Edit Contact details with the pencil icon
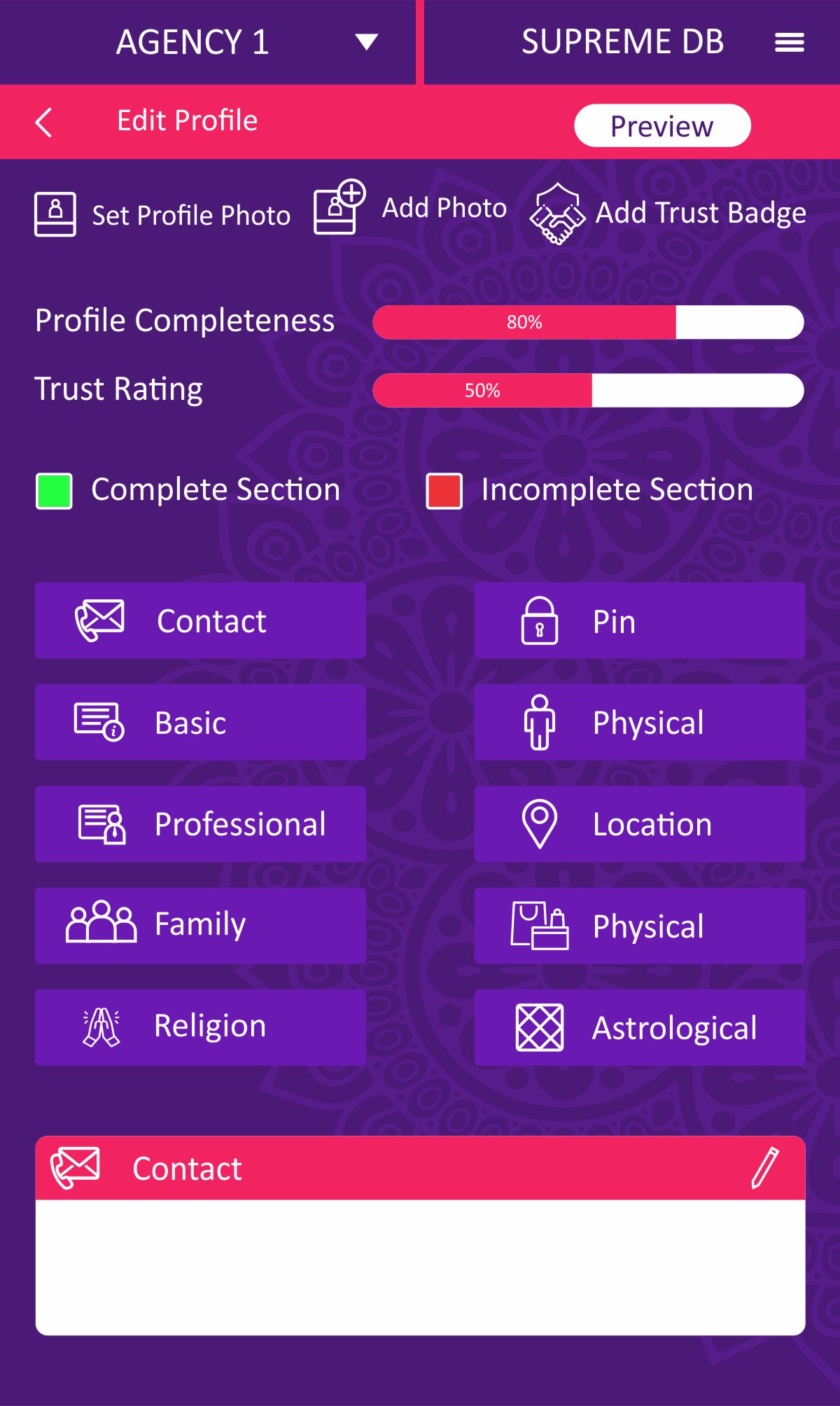 click(764, 1168)
